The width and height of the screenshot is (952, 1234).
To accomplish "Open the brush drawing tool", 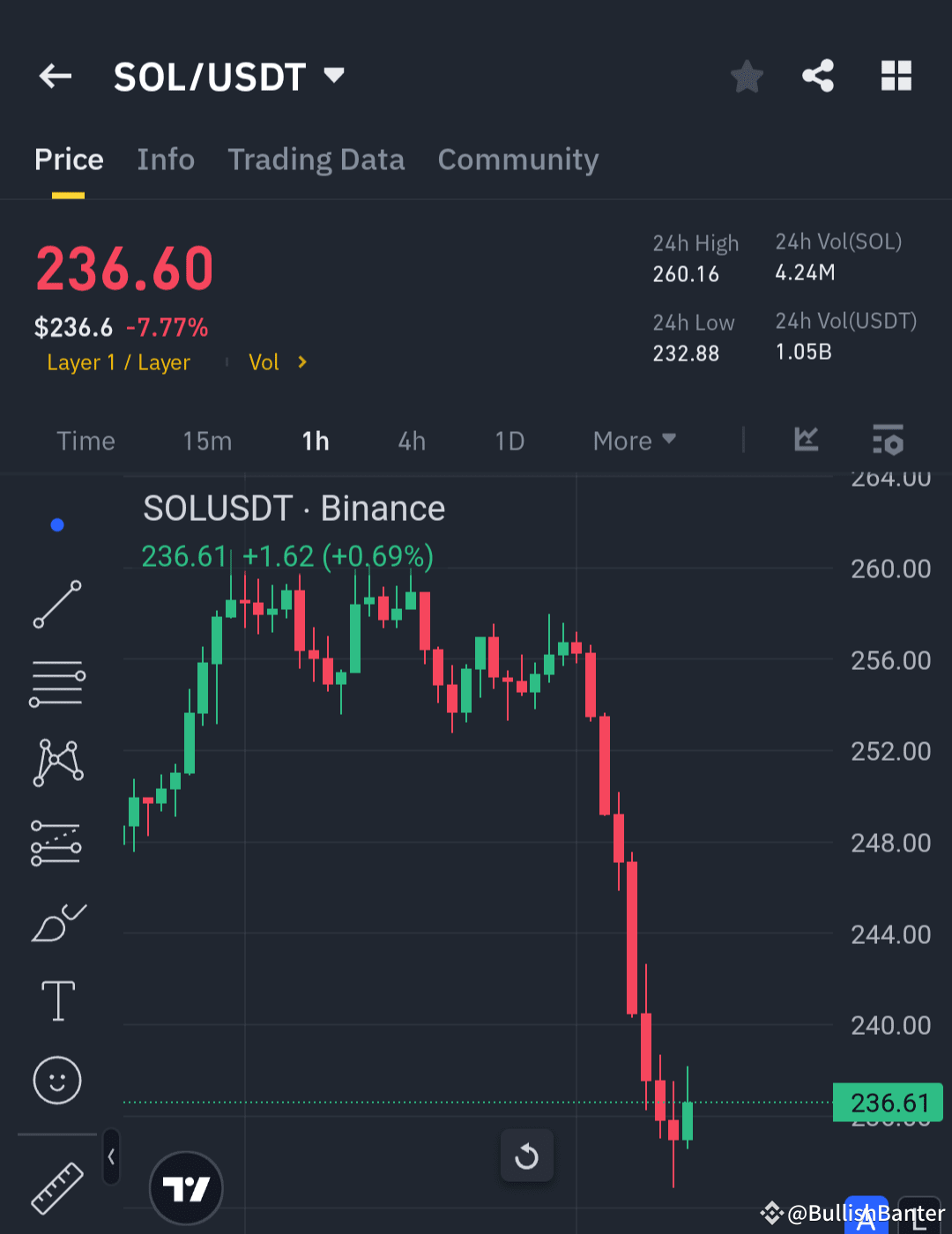I will (x=56, y=922).
